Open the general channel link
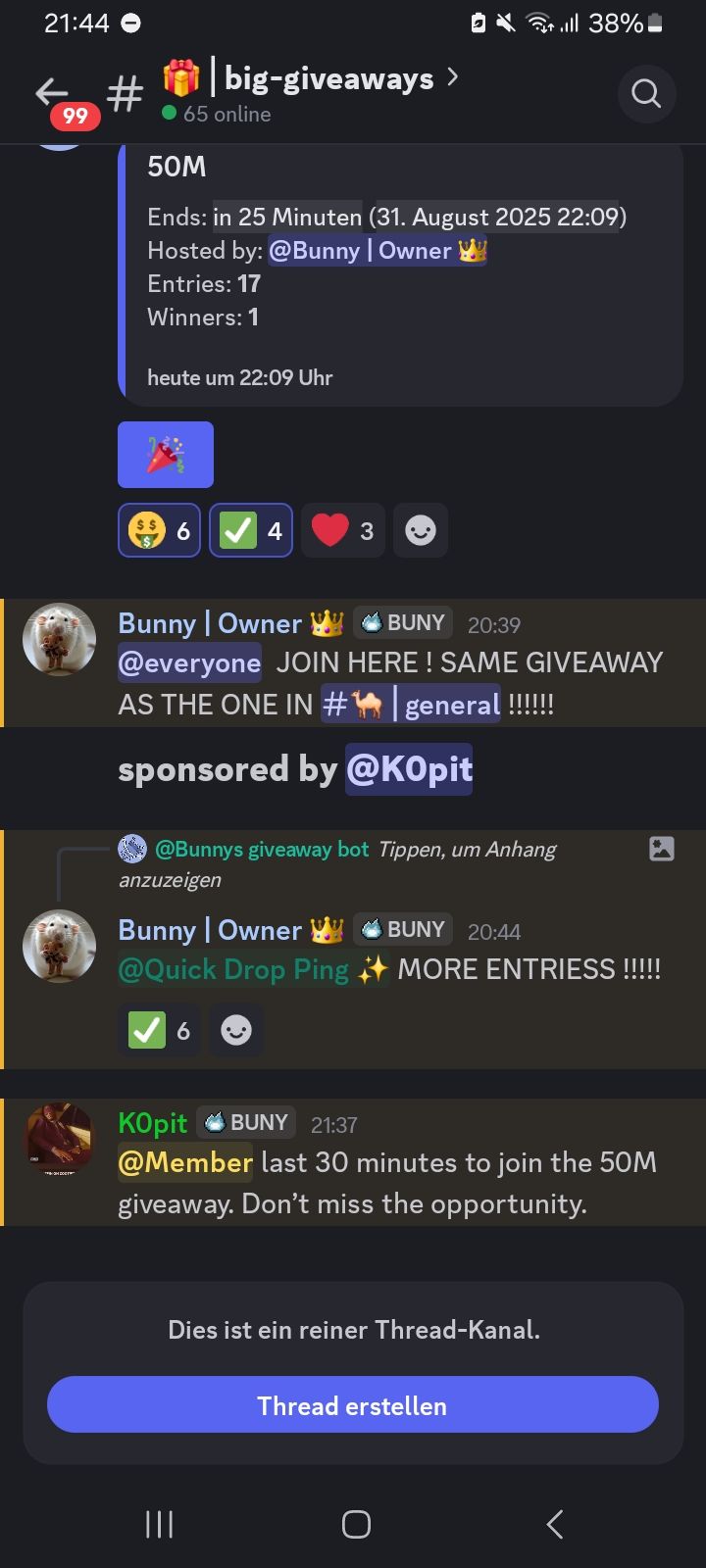 pos(411,705)
